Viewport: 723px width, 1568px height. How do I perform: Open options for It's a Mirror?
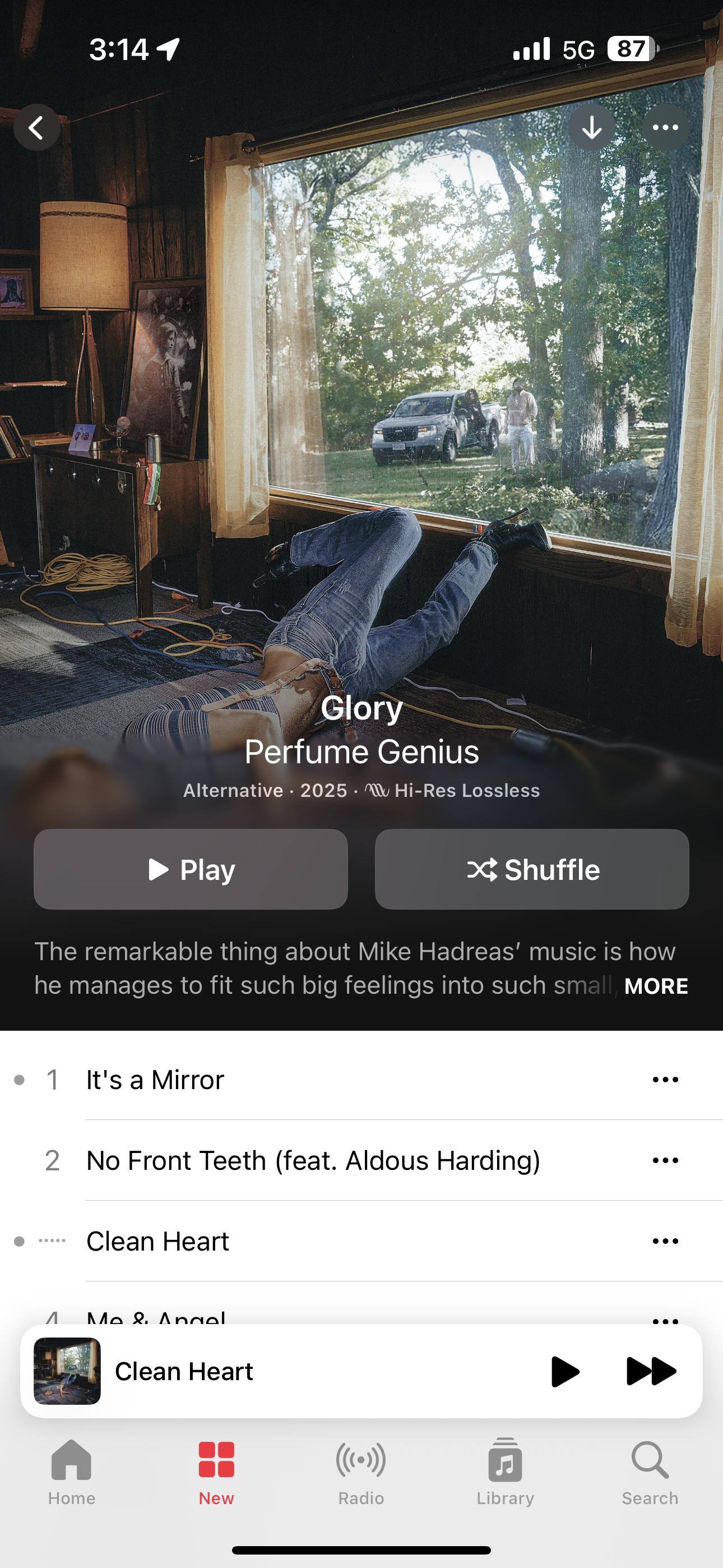coord(665,1080)
